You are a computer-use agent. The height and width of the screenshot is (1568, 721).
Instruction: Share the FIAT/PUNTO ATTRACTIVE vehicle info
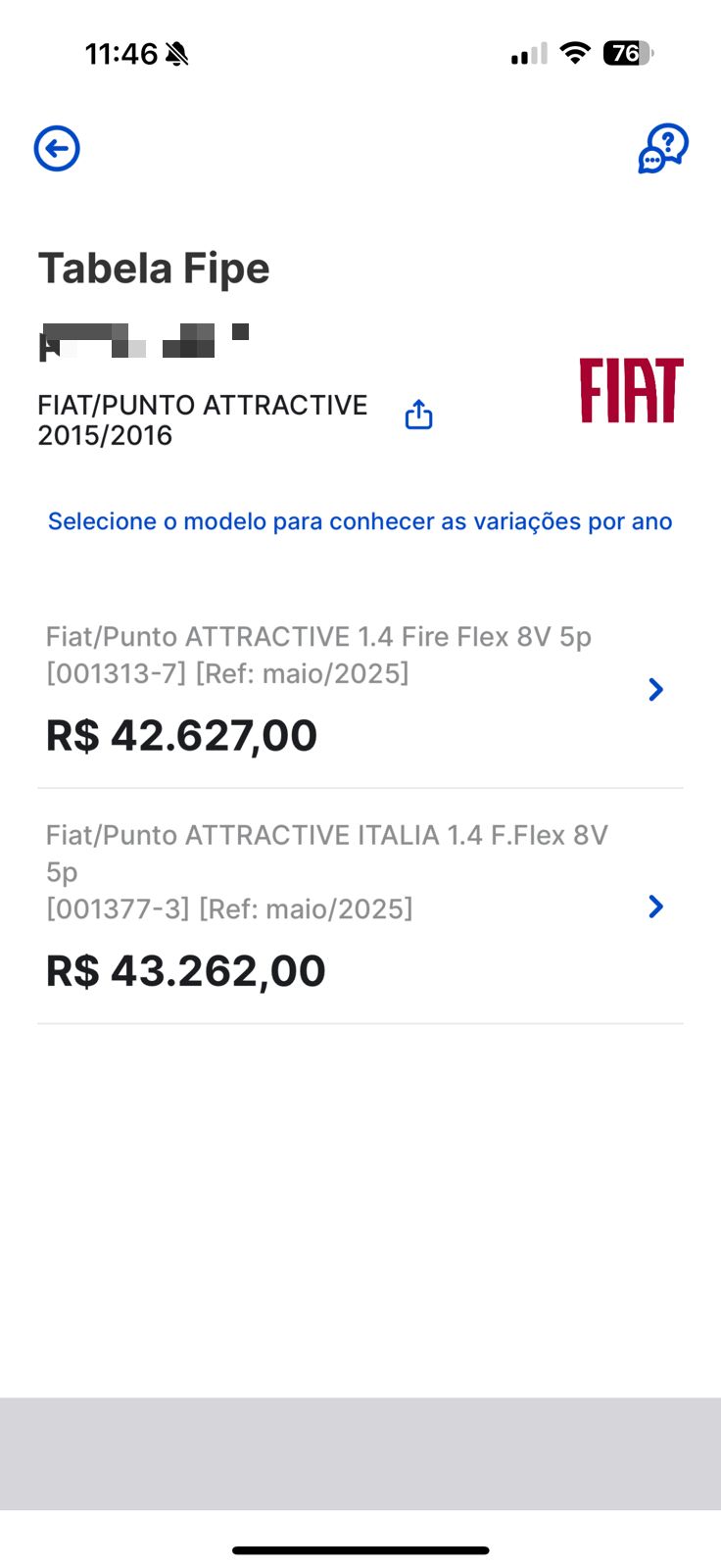418,416
